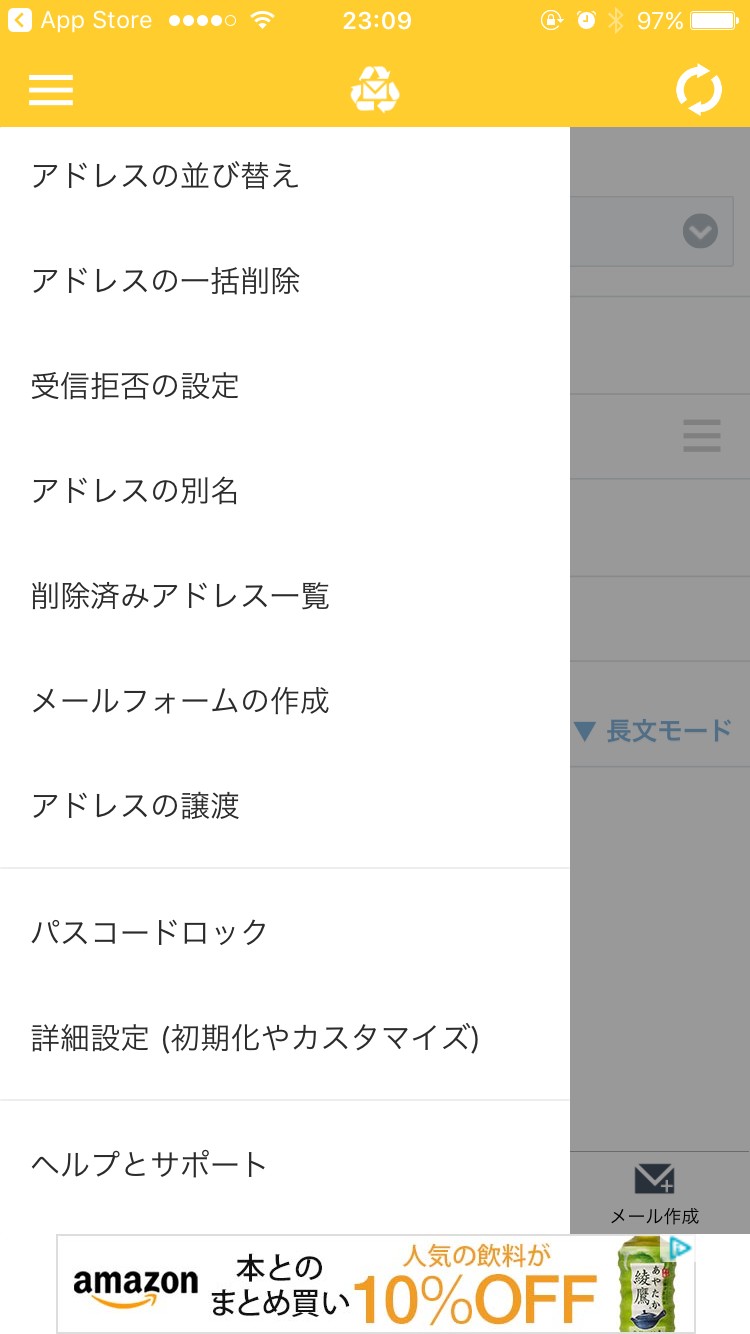The image size is (750, 1334).
Task: Open 詳細設定 (初期化やカスタマイズ)
Action: pos(255,1038)
